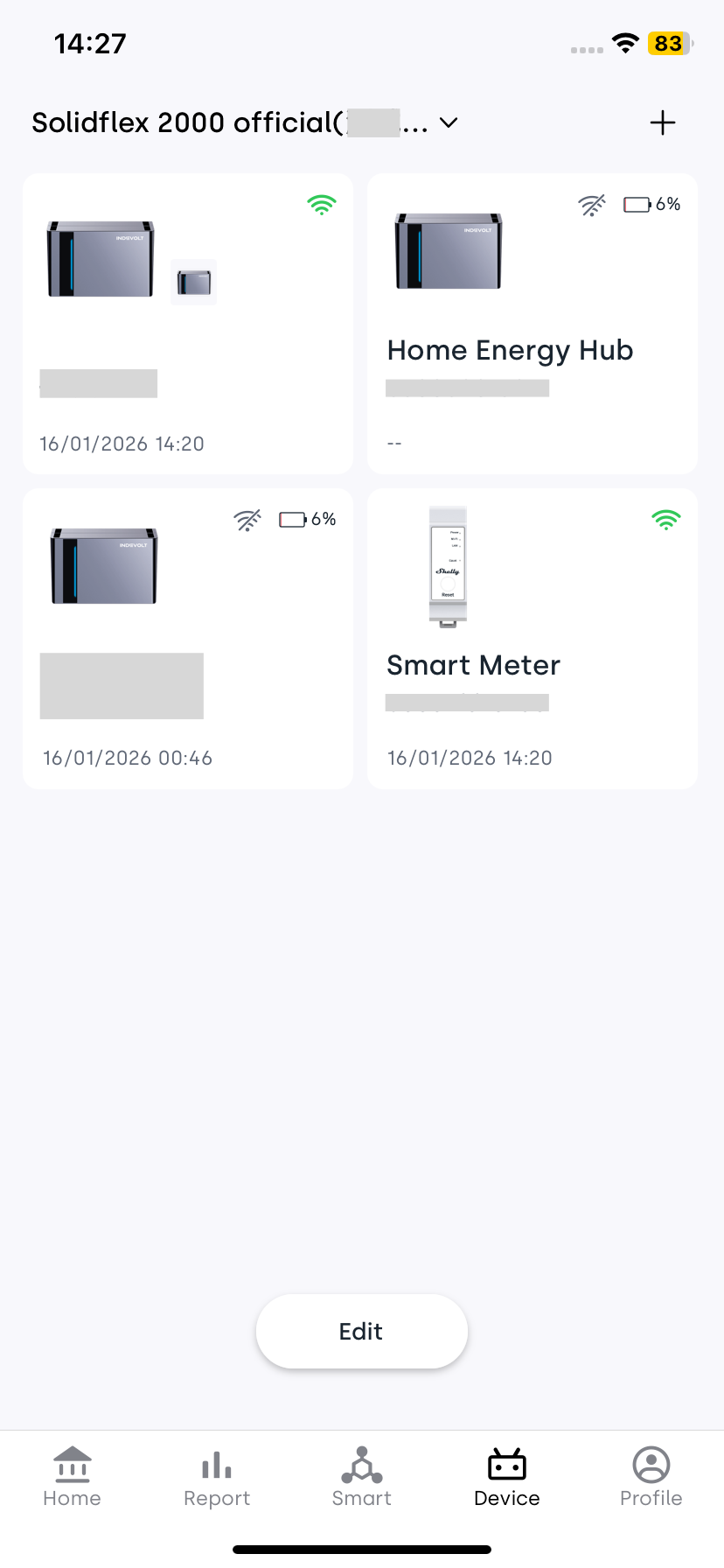Image resolution: width=724 pixels, height=1568 pixels.
Task: Open the two-device card updated 16/01/2026 14:20
Action: [187, 324]
